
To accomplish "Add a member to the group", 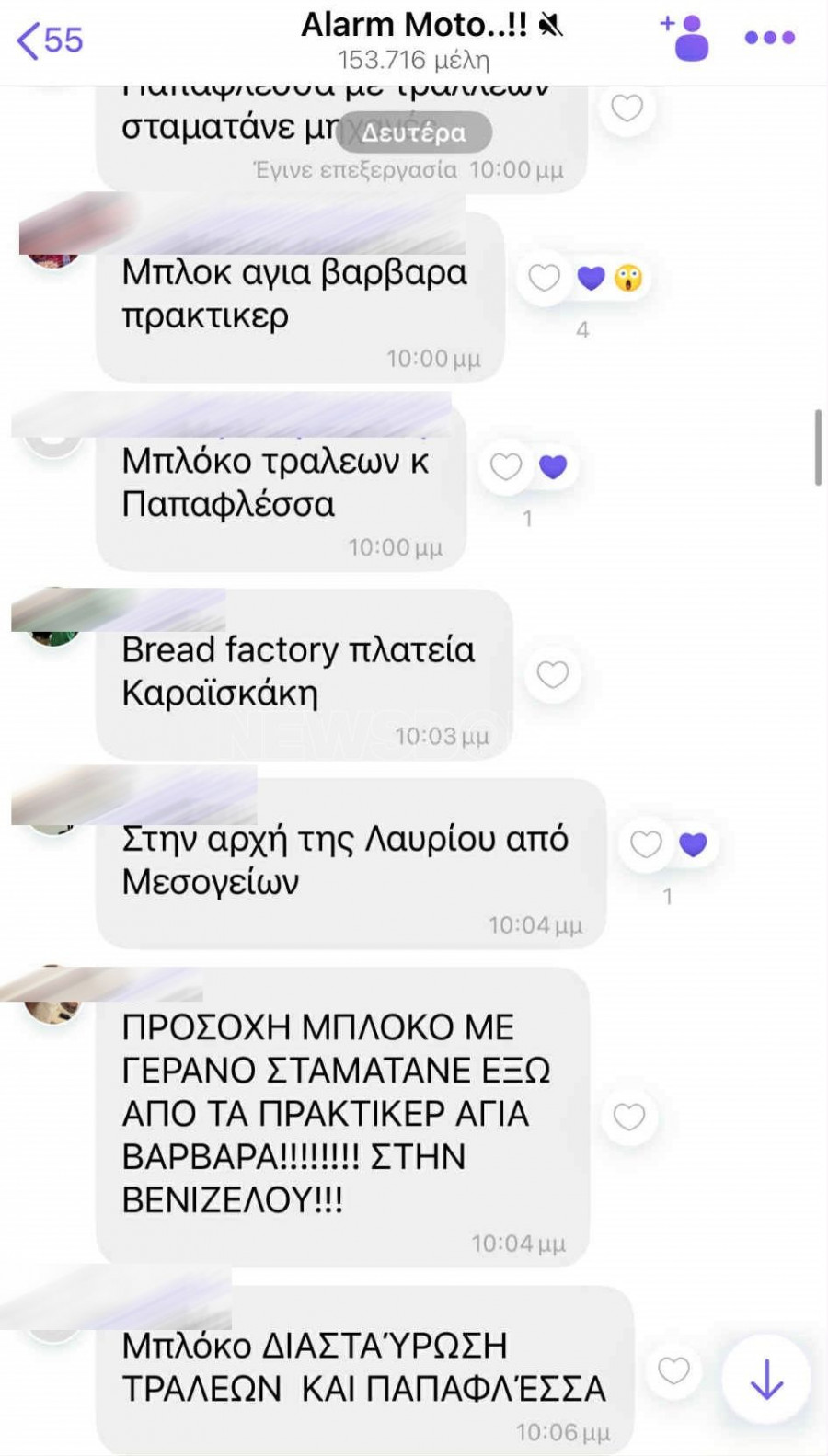I will pyautogui.click(x=685, y=38).
